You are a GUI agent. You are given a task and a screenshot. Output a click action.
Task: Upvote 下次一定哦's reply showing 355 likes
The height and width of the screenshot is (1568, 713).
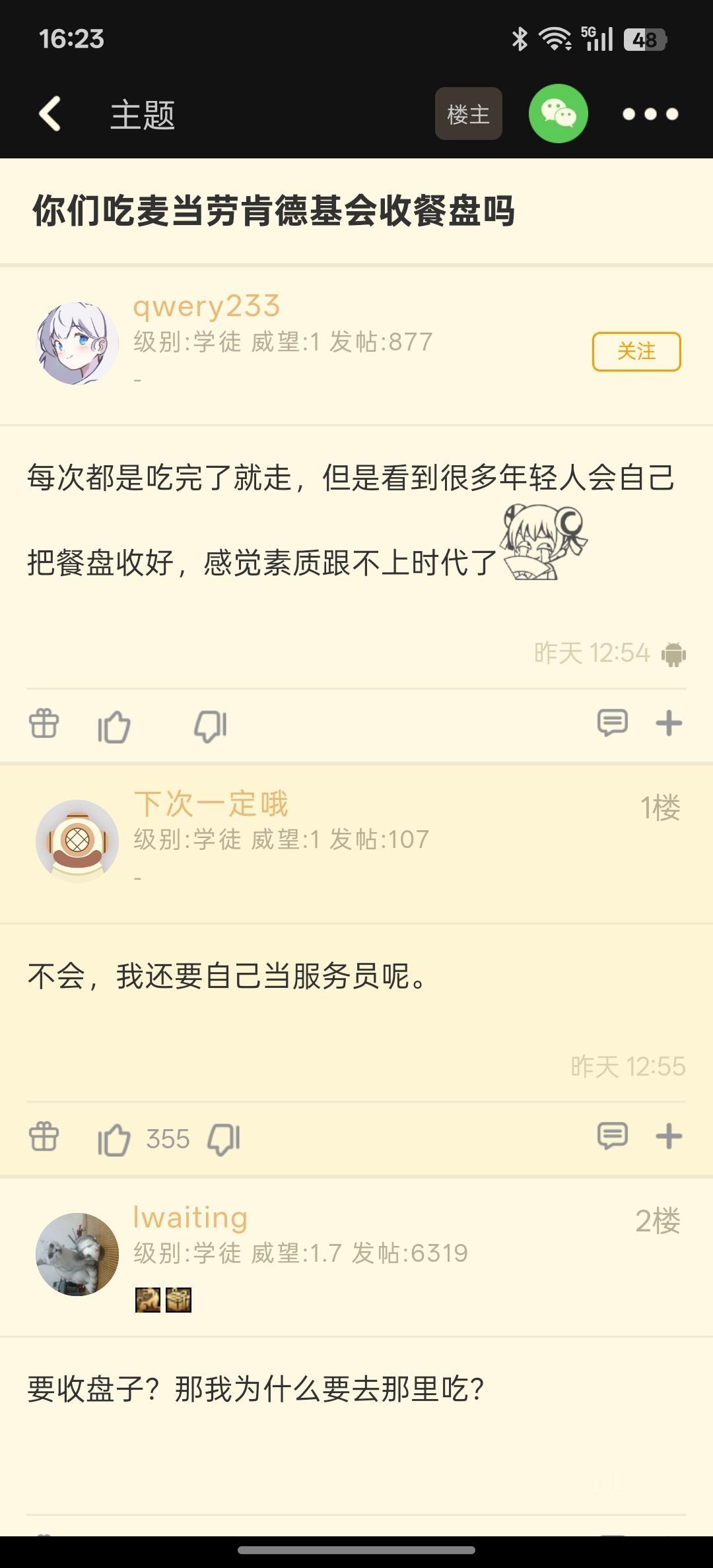114,1136
